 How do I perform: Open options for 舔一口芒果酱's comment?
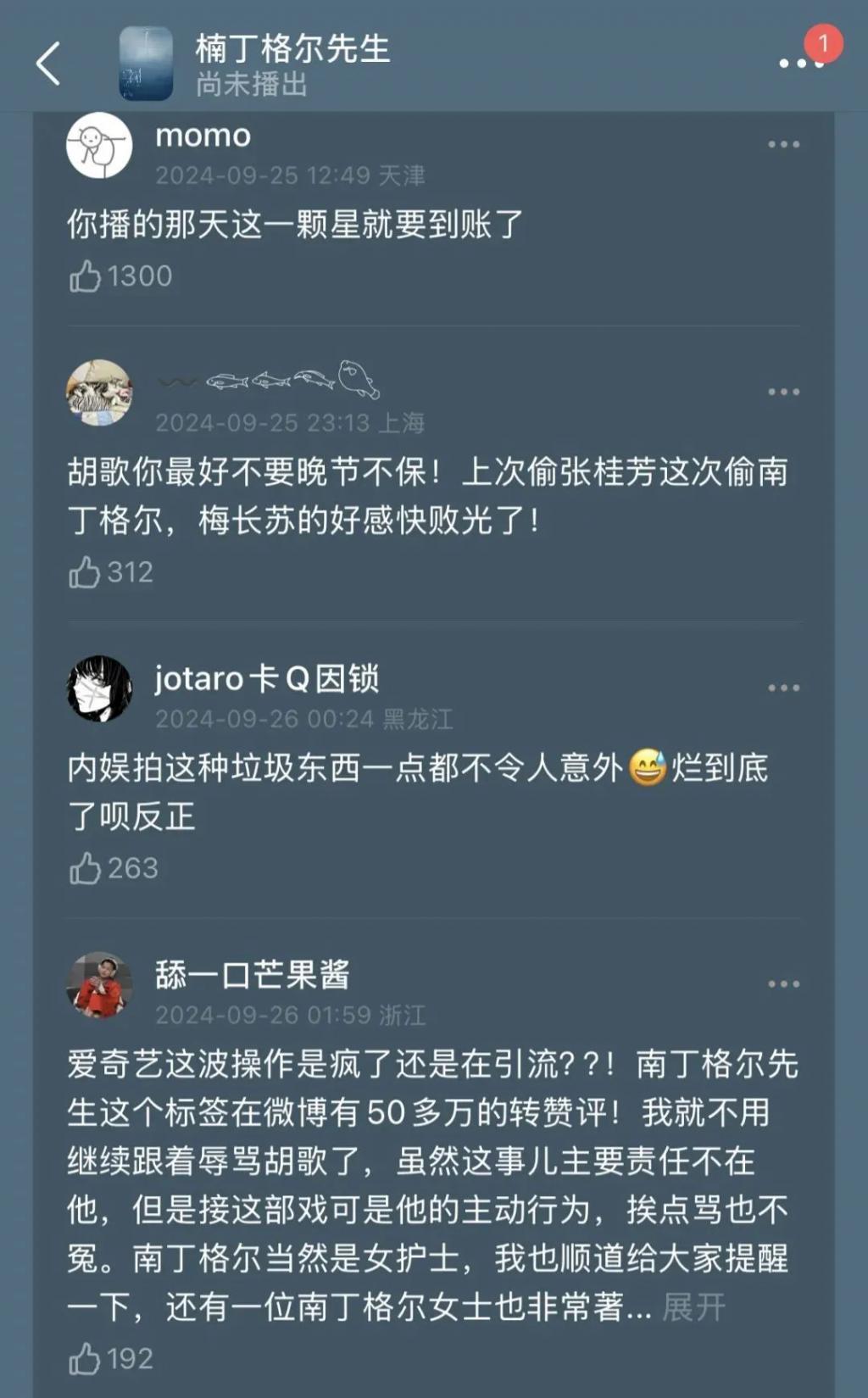point(783,984)
